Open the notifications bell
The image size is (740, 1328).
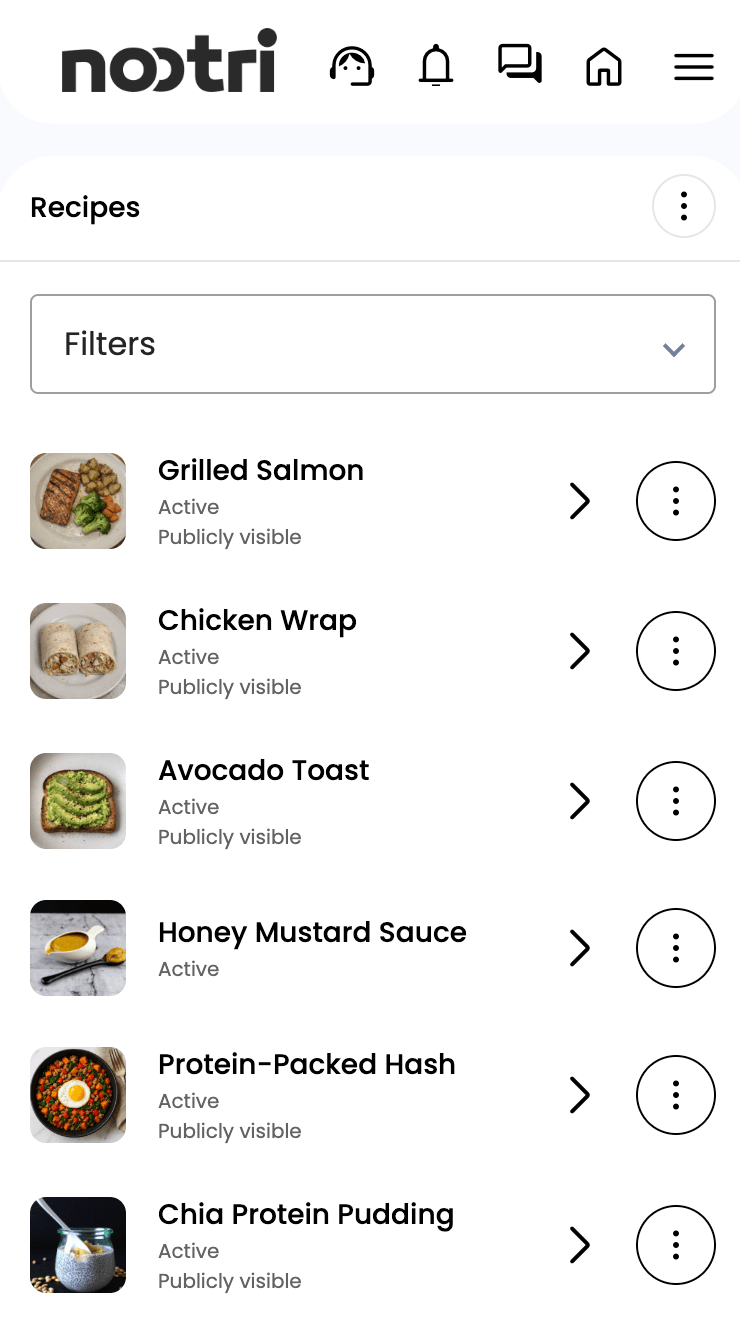pos(436,67)
